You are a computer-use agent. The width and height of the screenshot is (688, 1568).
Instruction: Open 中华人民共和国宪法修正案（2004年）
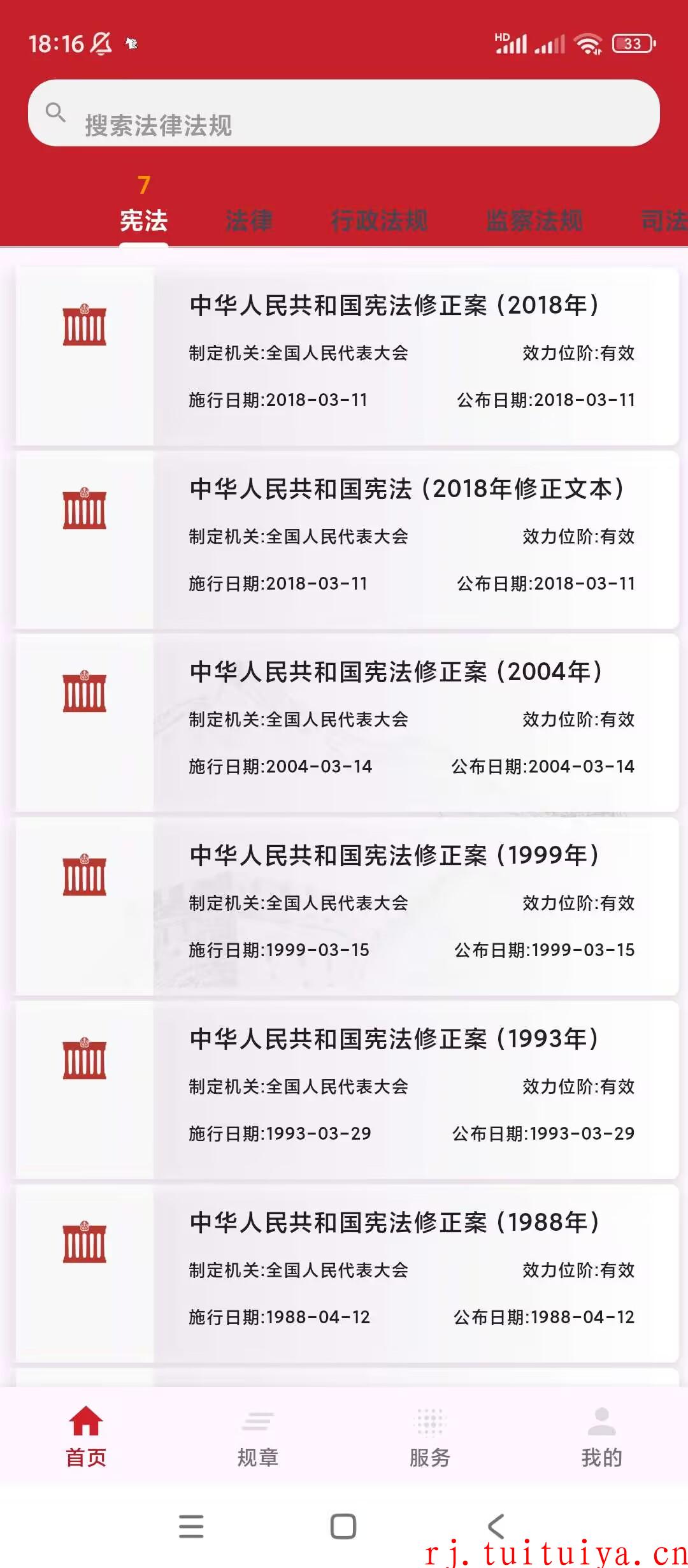coord(347,723)
